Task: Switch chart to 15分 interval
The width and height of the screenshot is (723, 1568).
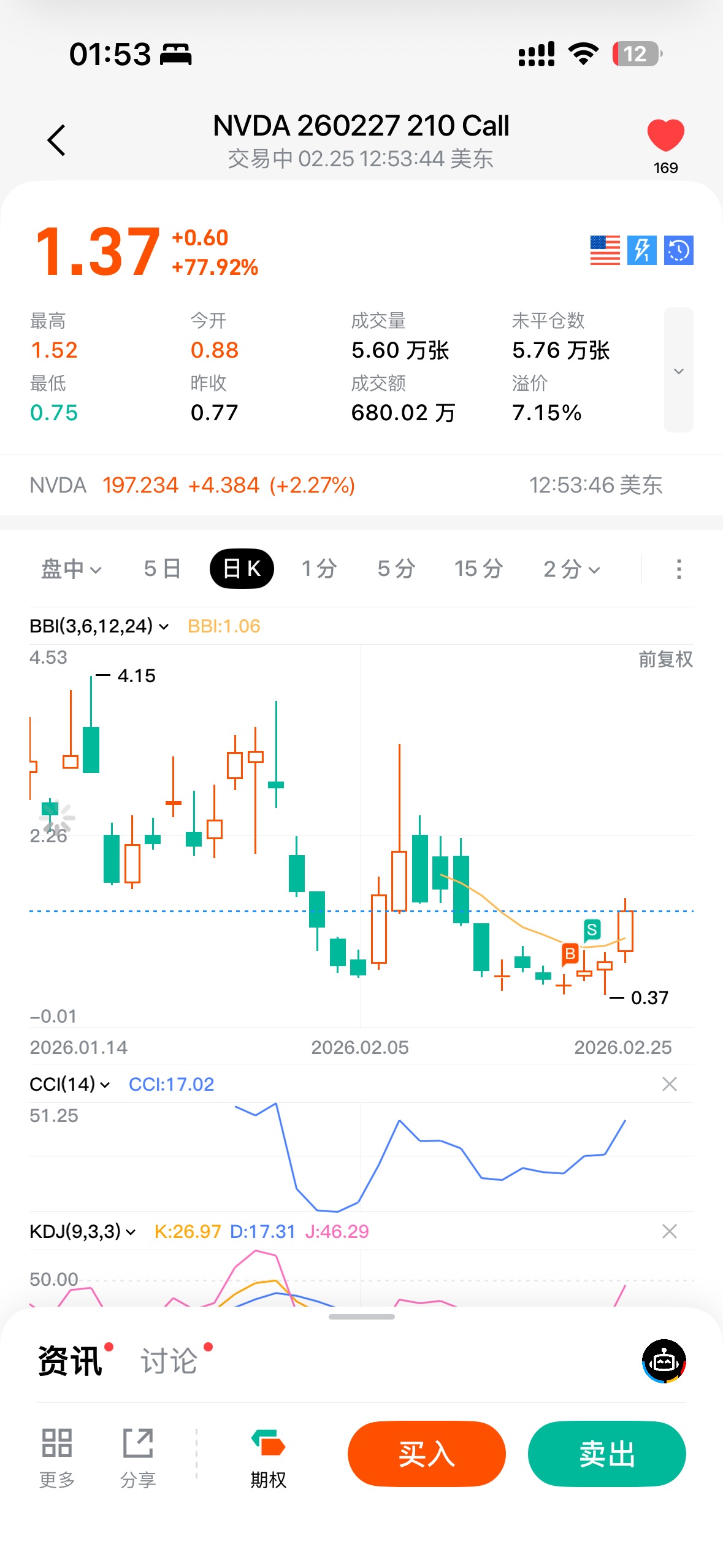Action: point(478,569)
